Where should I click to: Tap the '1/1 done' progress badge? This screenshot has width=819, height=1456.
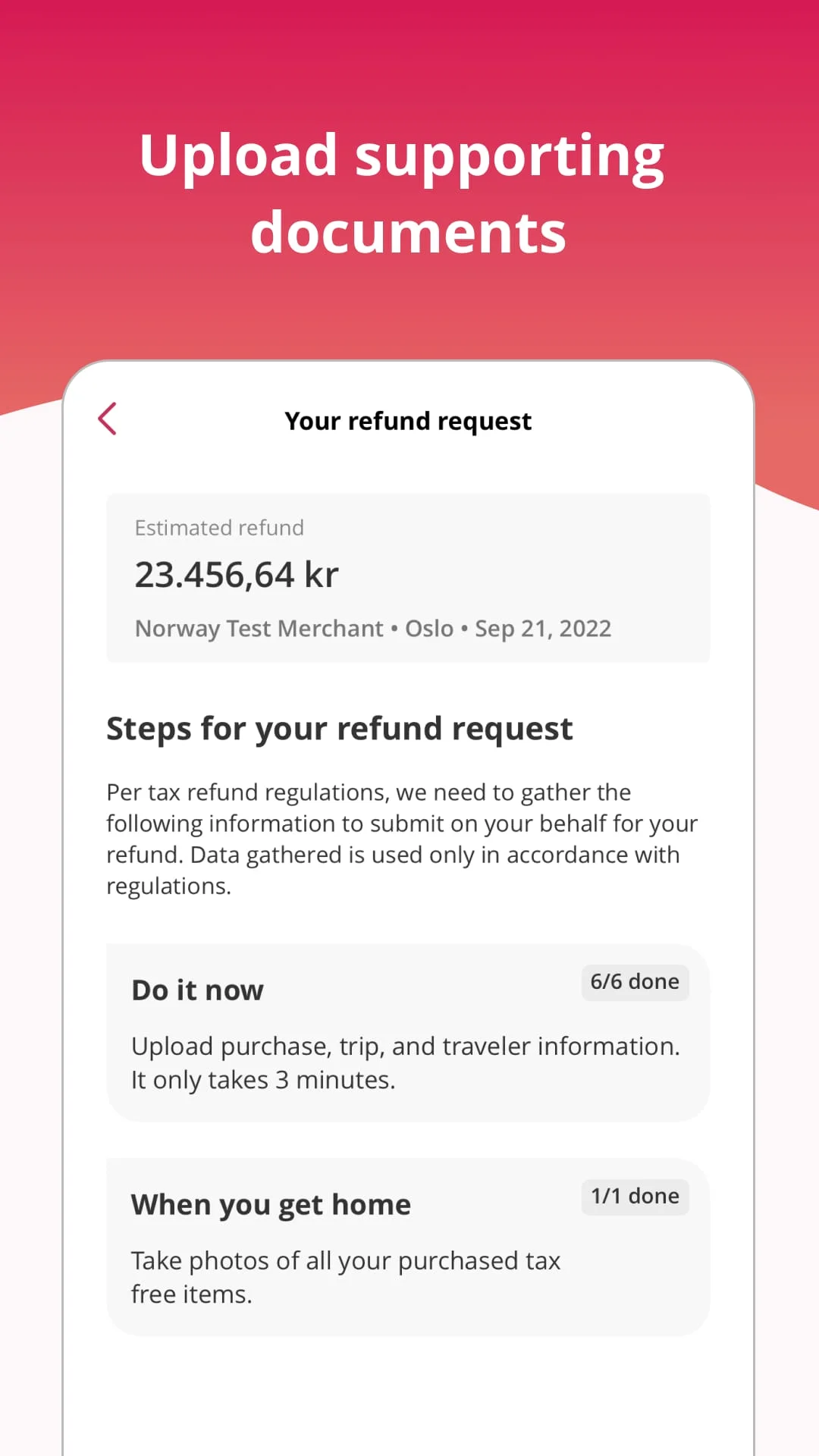tap(634, 1196)
